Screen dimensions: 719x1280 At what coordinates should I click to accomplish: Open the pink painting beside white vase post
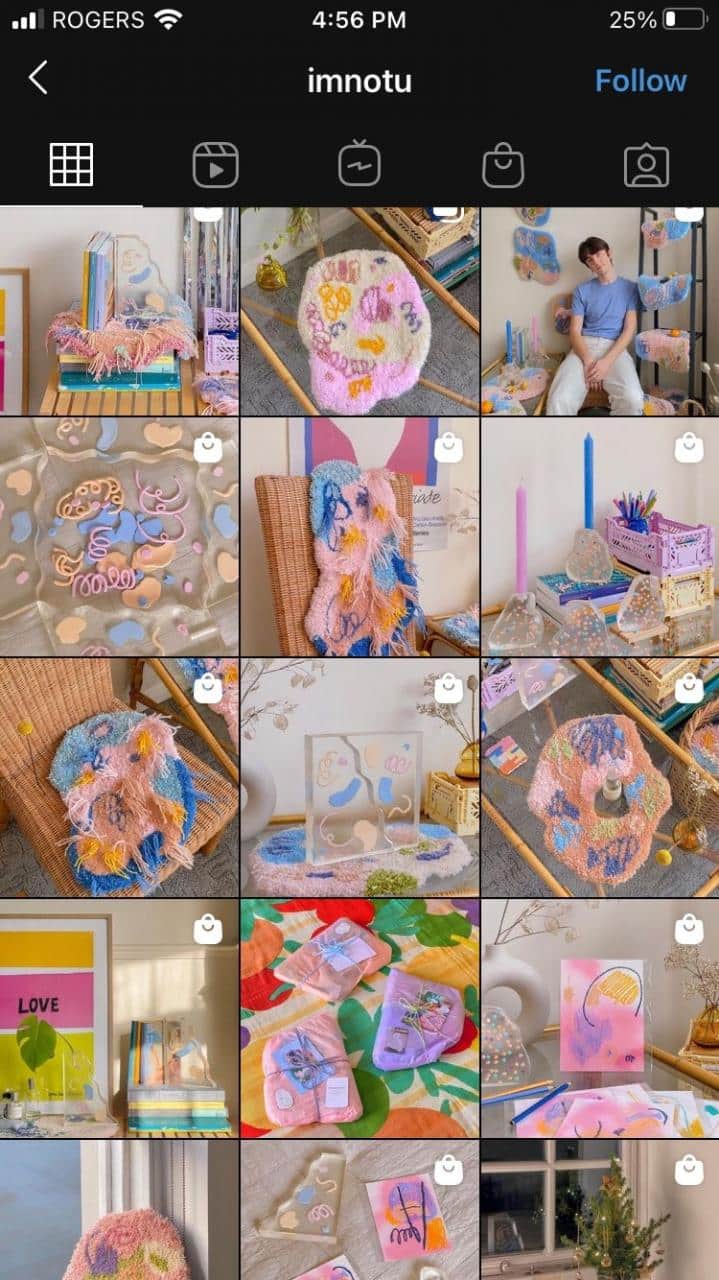(x=600, y=1018)
